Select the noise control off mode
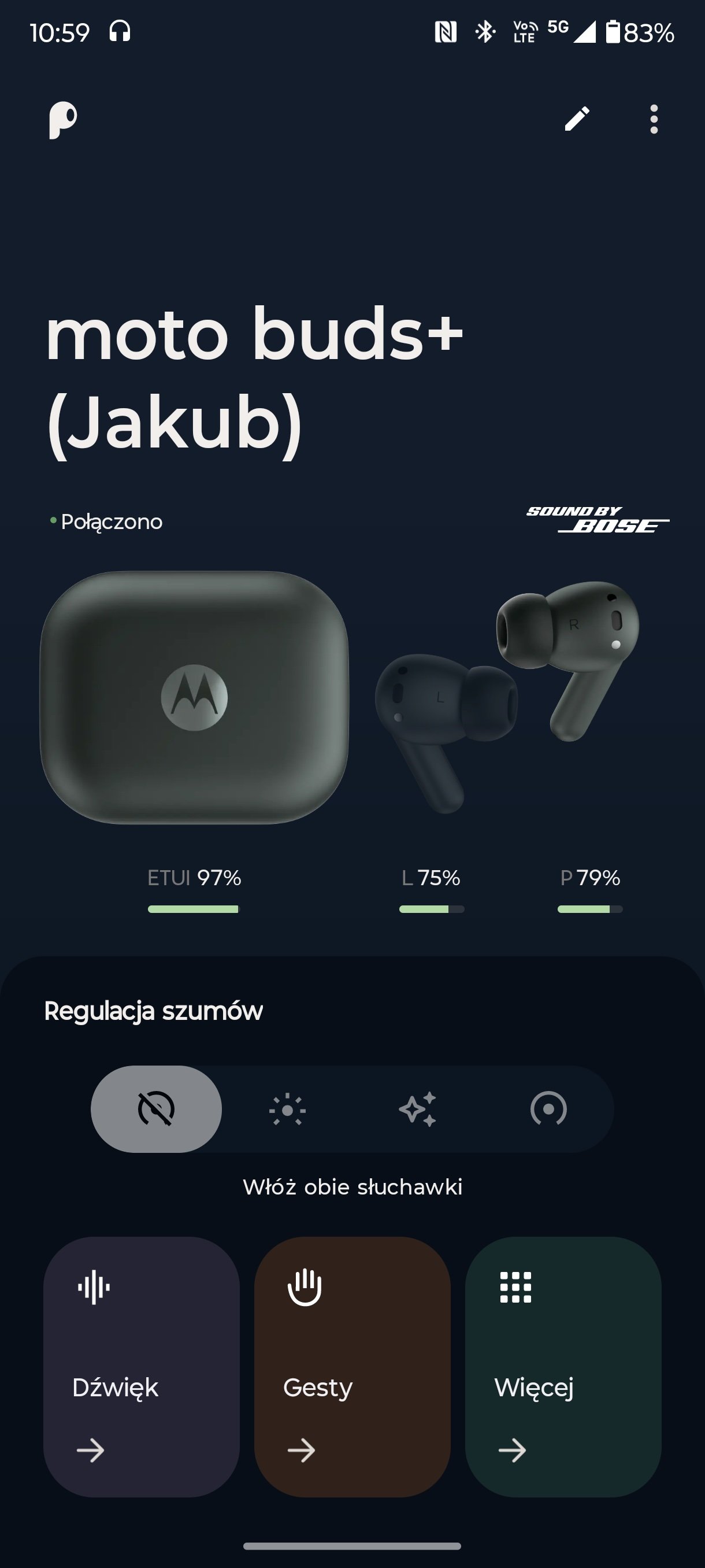Screen dimensions: 705x1568 tap(157, 1108)
